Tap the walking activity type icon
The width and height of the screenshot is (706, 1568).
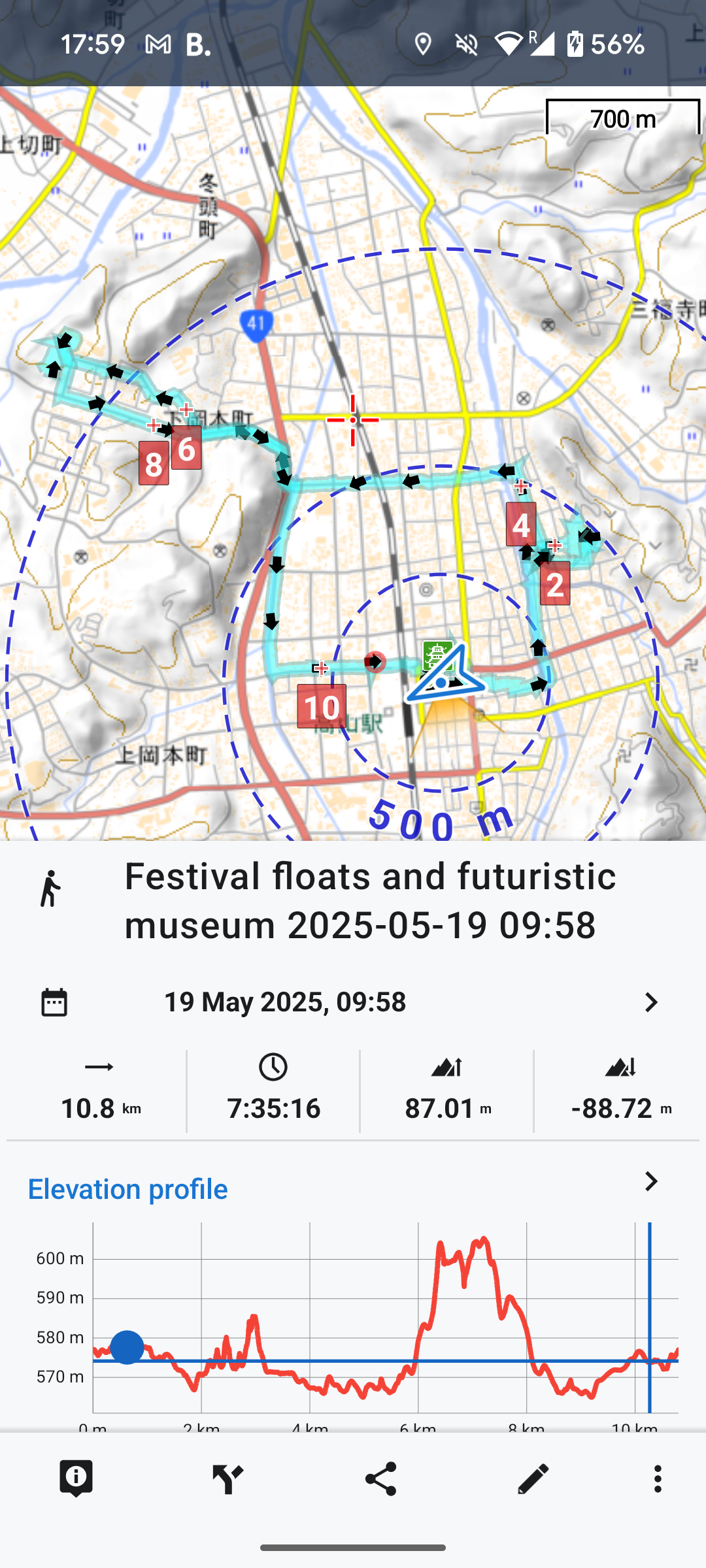coord(50,889)
